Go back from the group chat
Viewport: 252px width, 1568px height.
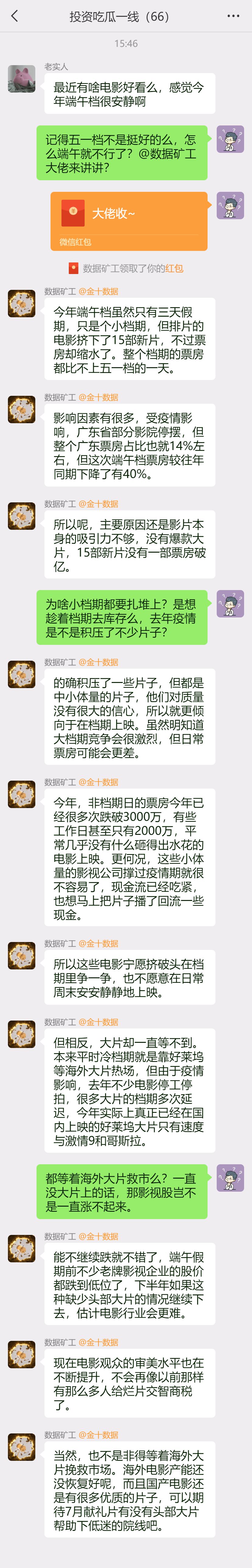point(15,16)
